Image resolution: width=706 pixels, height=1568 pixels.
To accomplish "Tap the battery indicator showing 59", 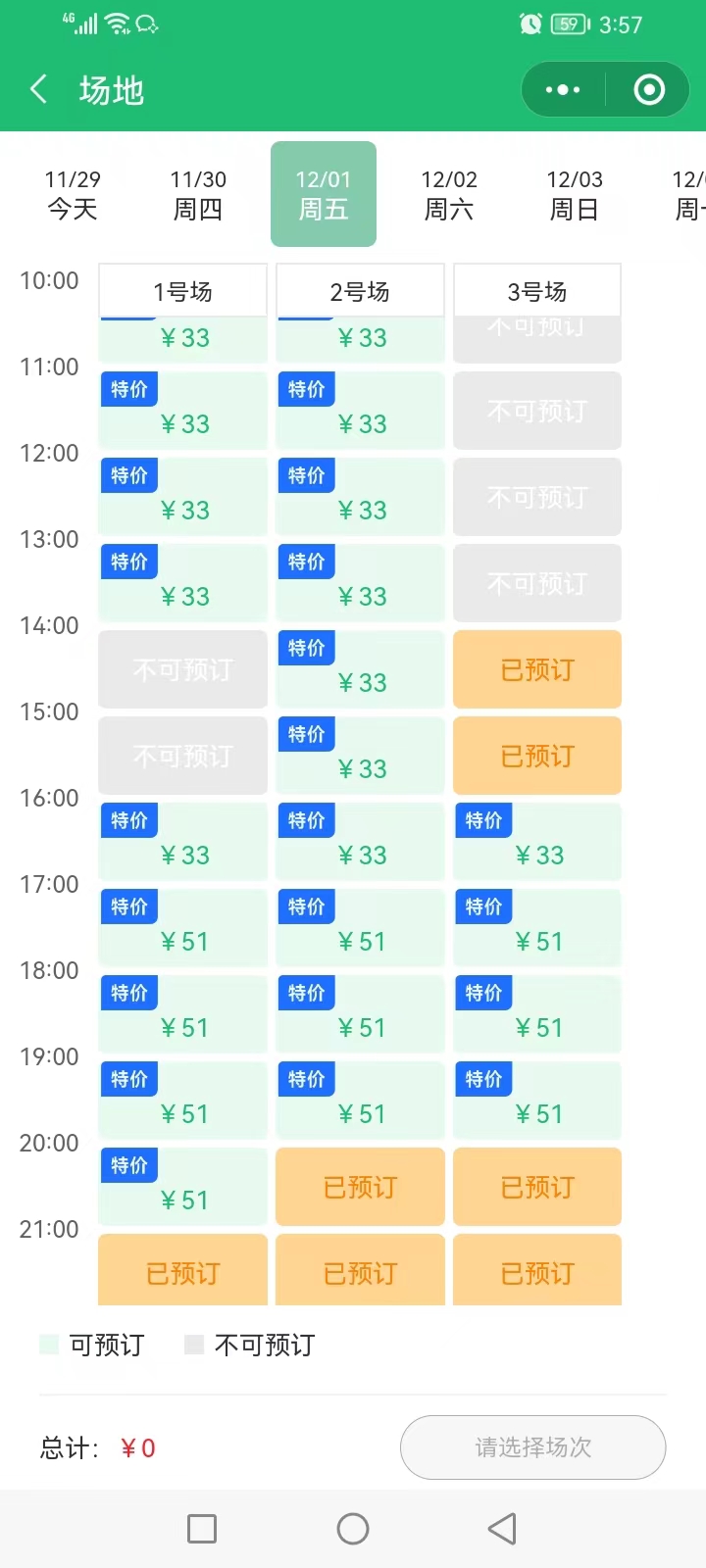I will (567, 24).
